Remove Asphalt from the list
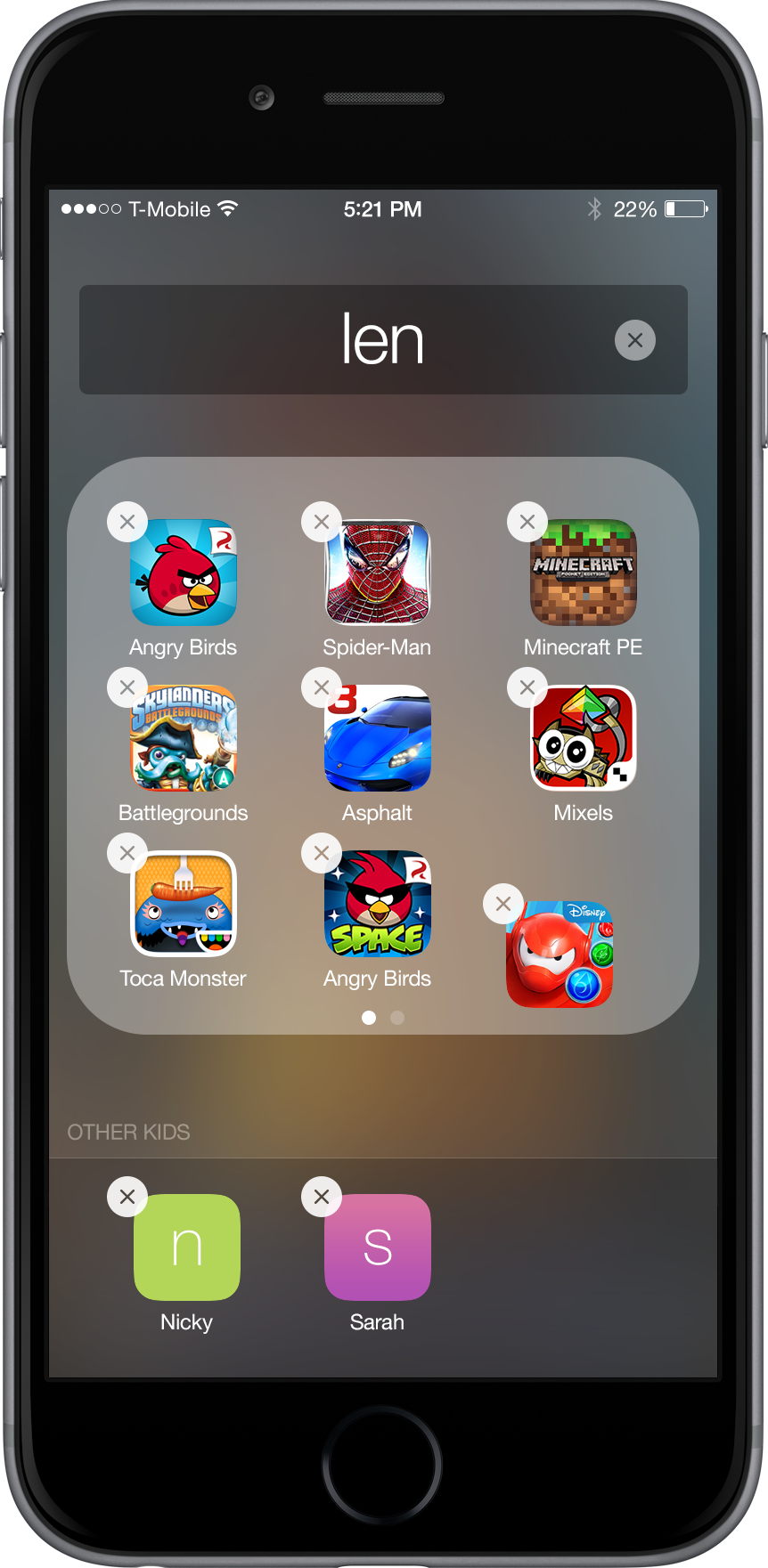 tap(322, 687)
